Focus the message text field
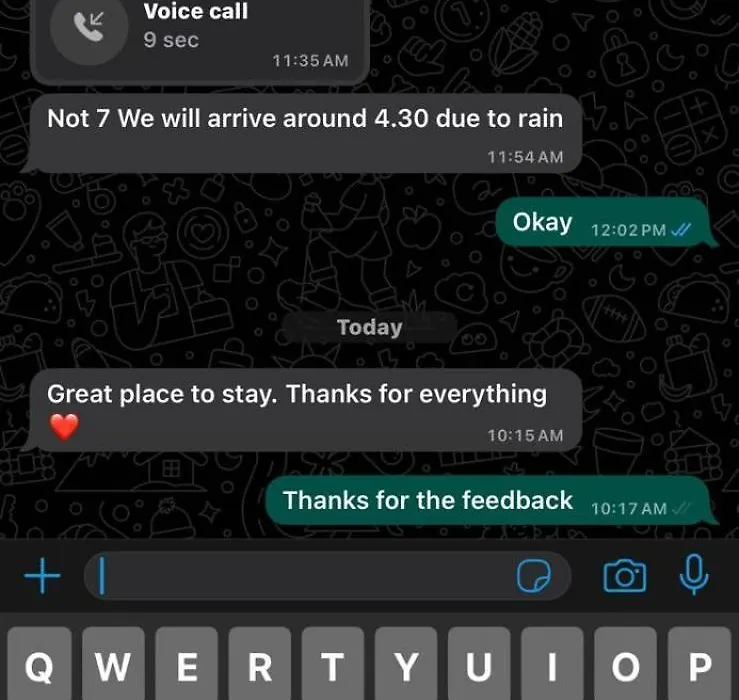The height and width of the screenshot is (700, 739). tap(300, 576)
